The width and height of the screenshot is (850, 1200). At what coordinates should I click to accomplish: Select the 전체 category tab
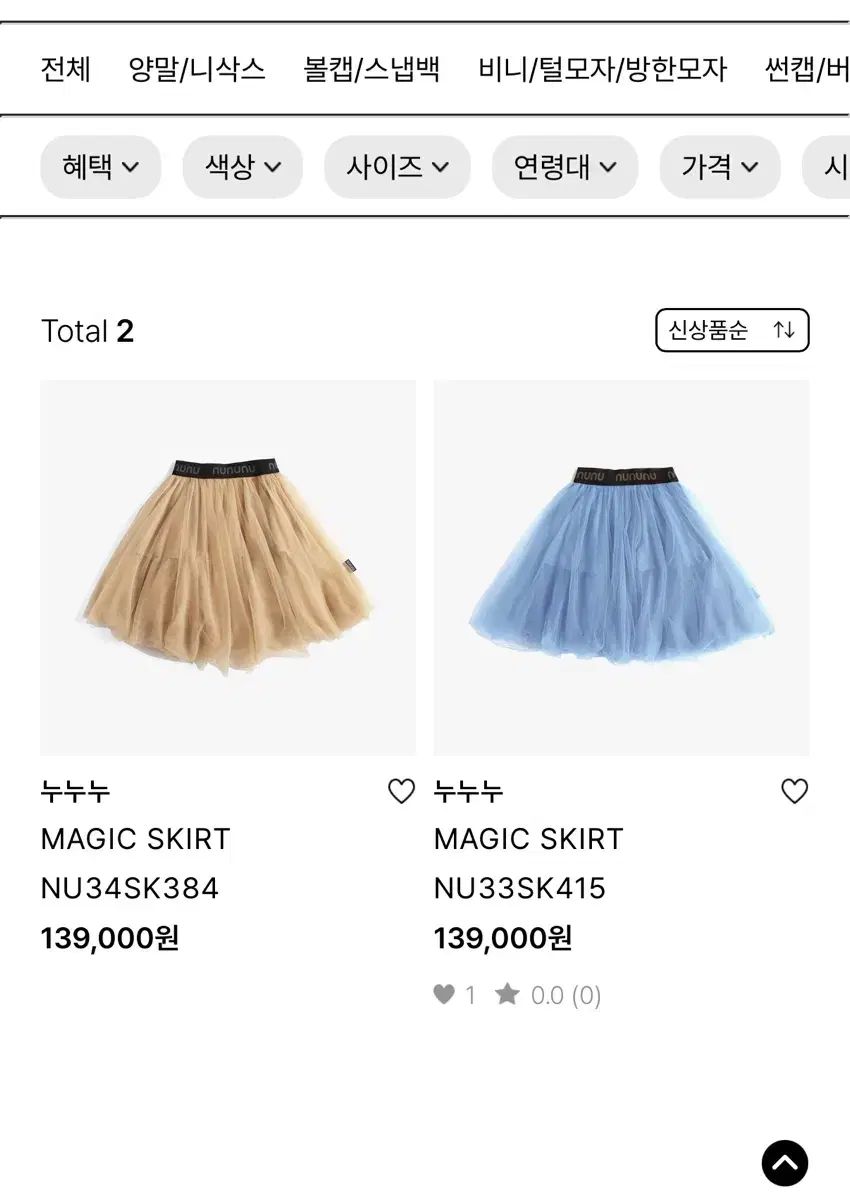tap(66, 69)
